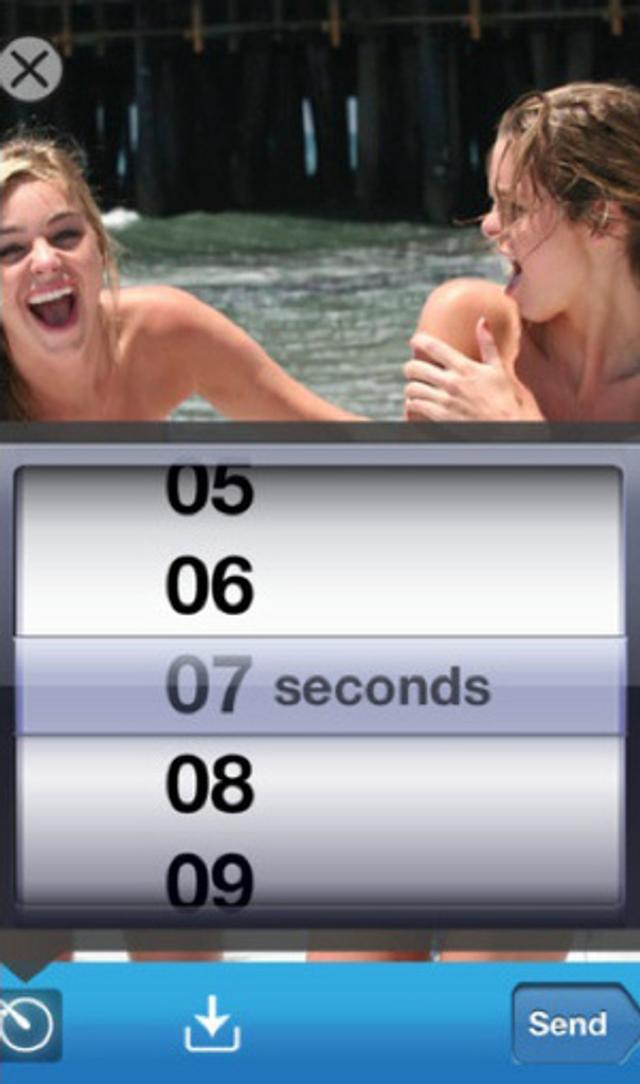Close the photo preview with X

(30, 69)
